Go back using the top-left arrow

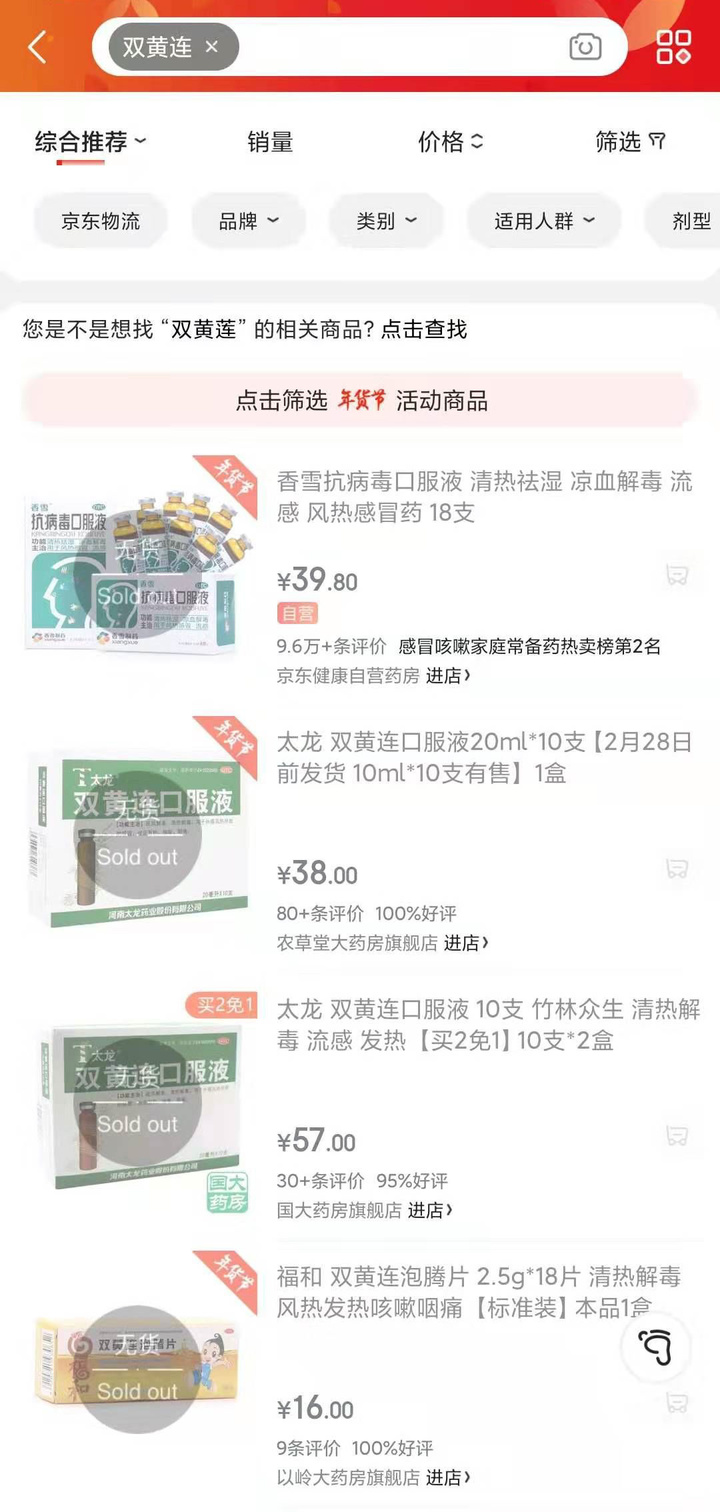[x=38, y=47]
